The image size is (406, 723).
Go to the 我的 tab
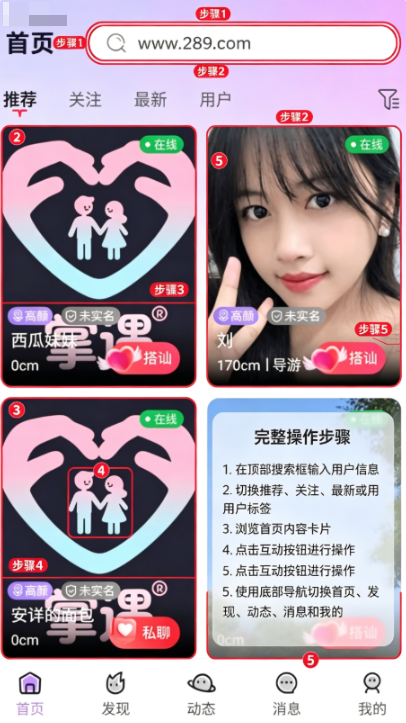pos(372,694)
